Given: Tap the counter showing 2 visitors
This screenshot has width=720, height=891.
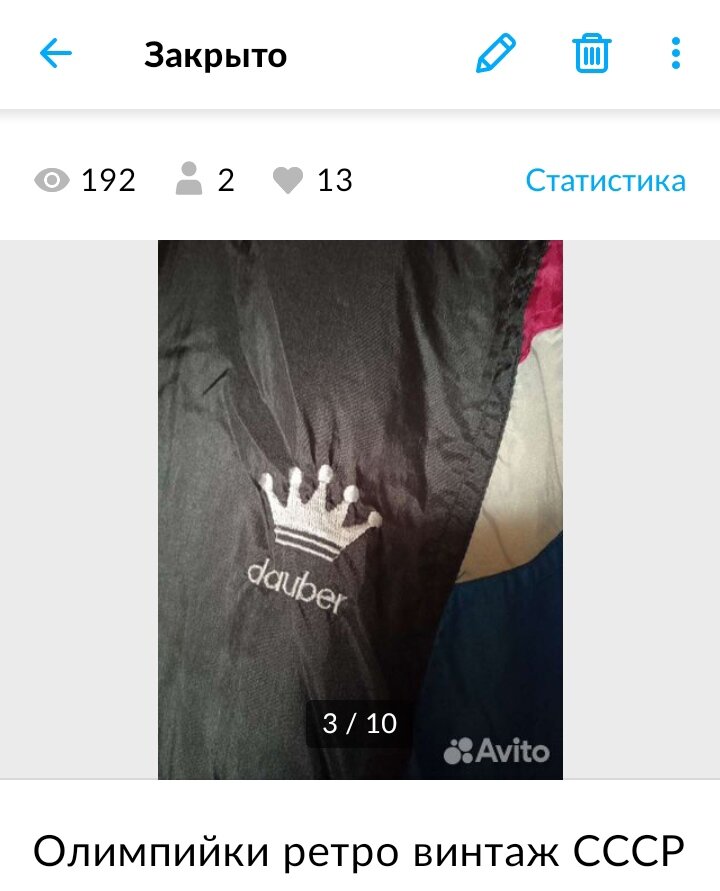Looking at the screenshot, I should point(224,181).
